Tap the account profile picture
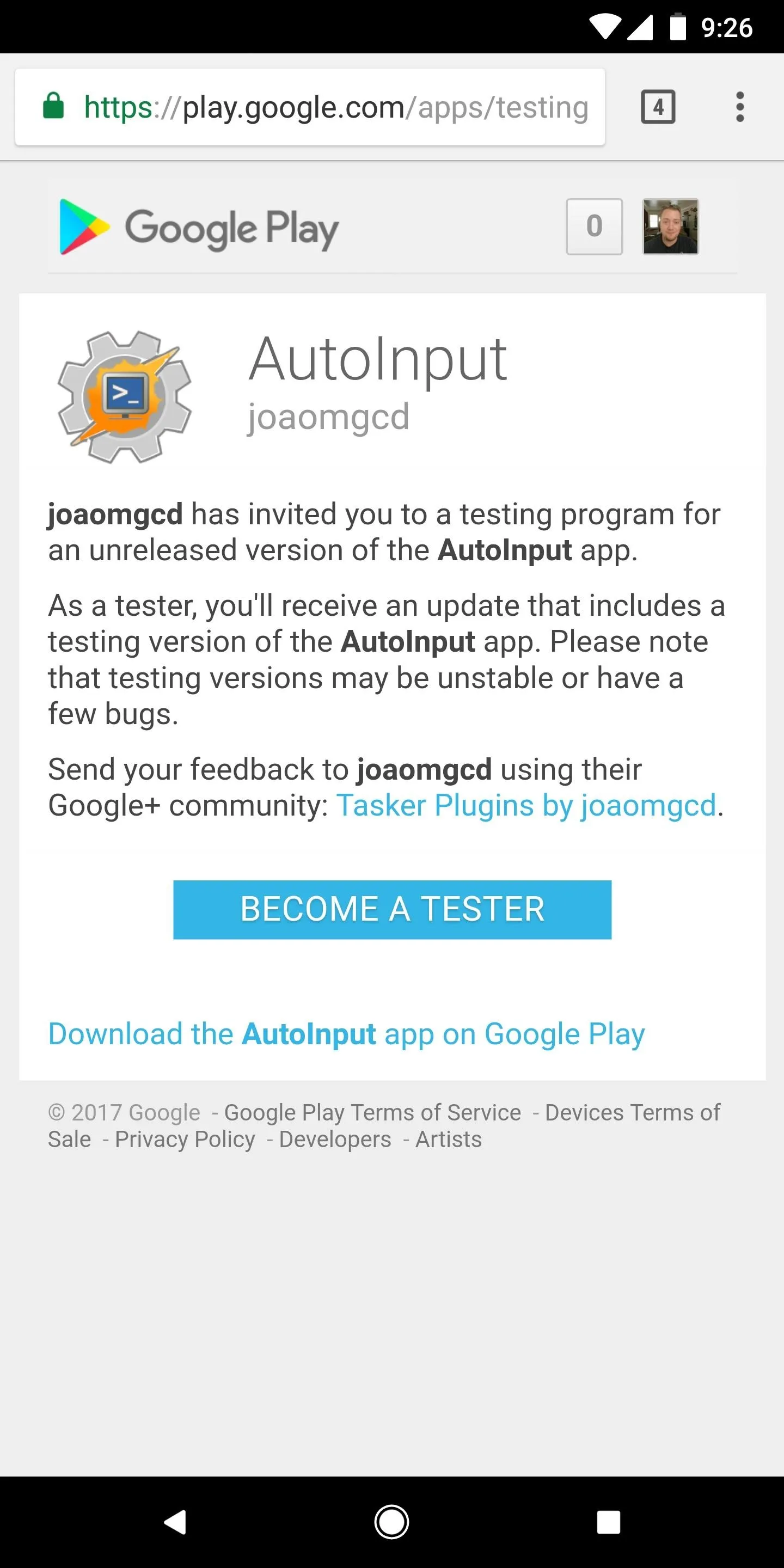This screenshot has height=1568, width=784. click(x=671, y=226)
